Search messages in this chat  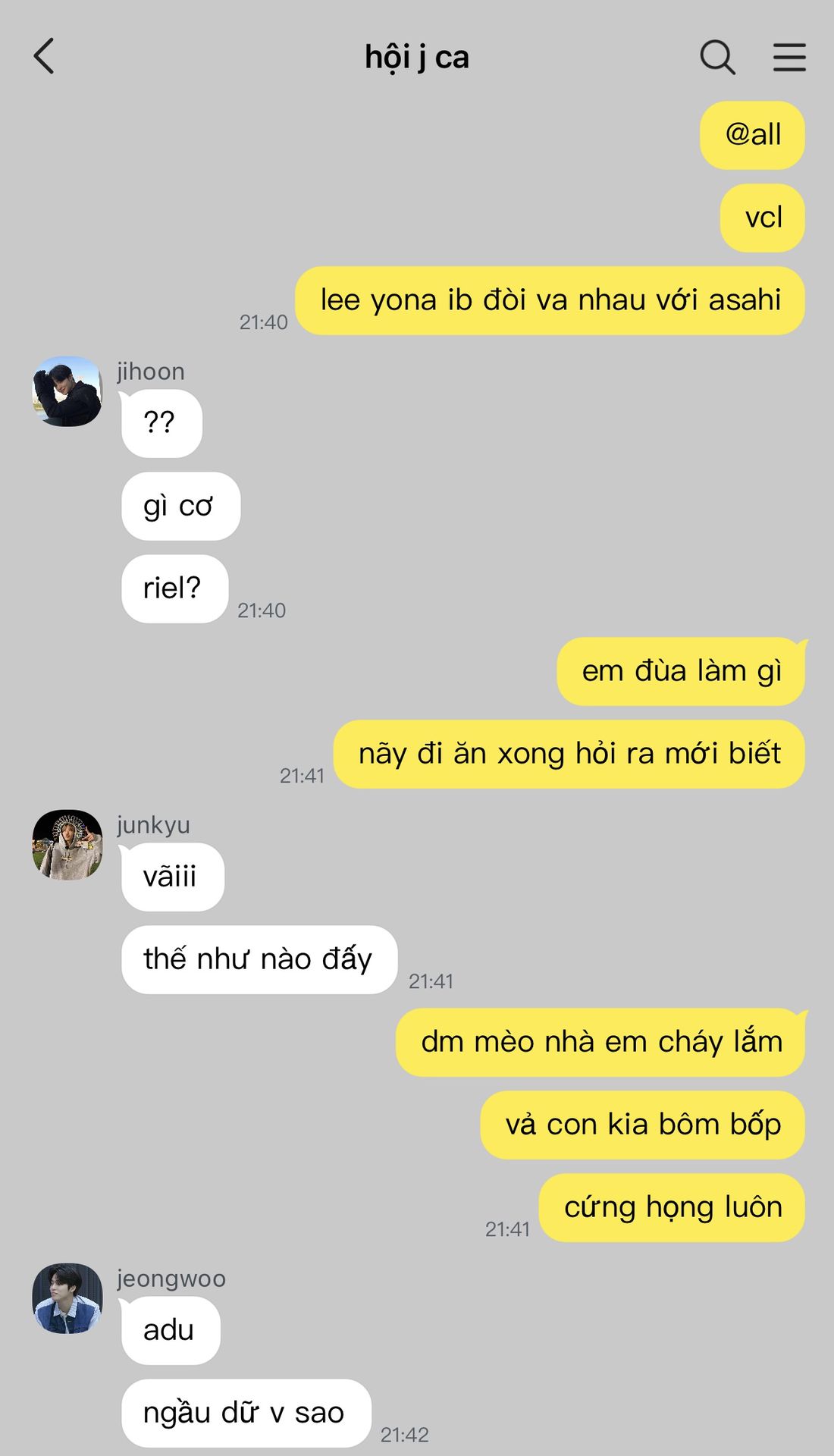716,57
